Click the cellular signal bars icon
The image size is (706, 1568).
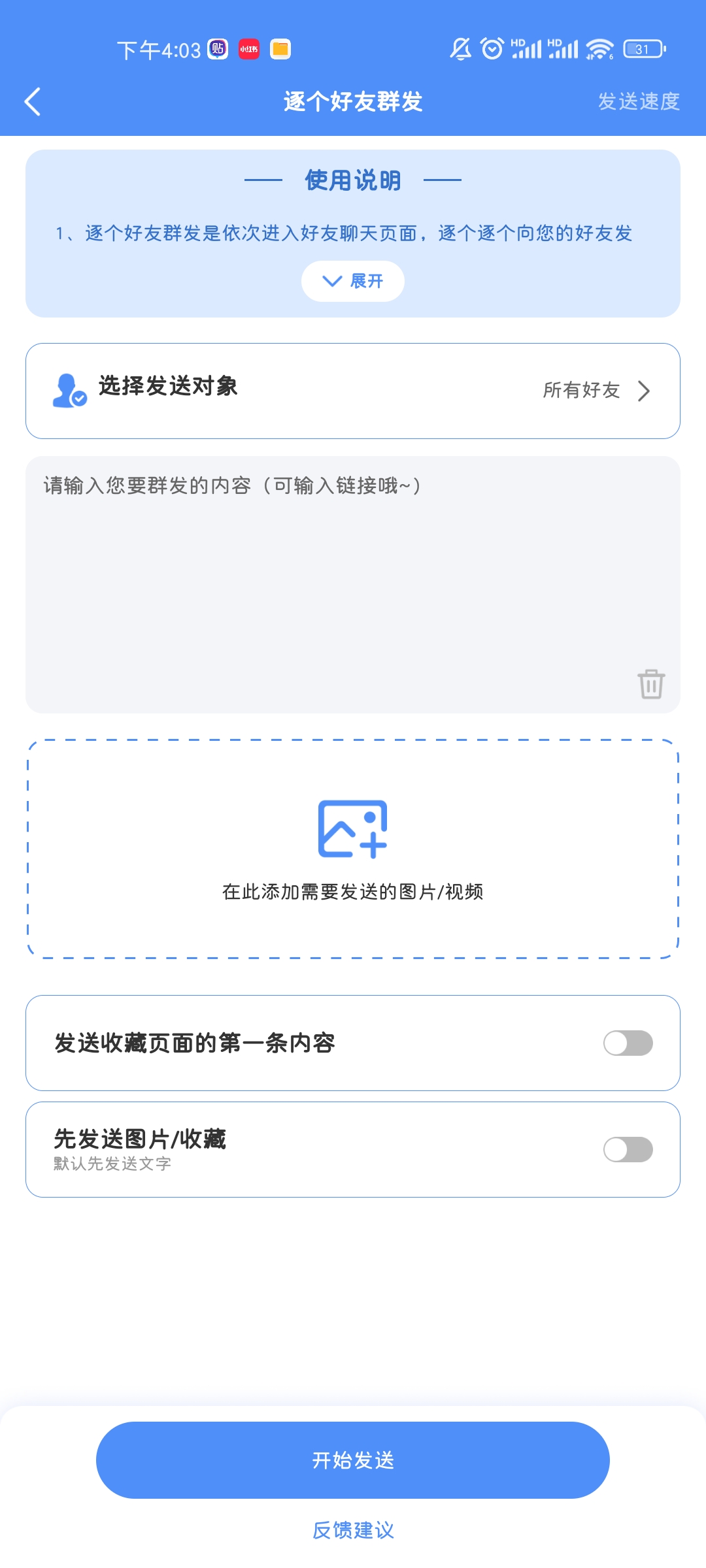529,47
